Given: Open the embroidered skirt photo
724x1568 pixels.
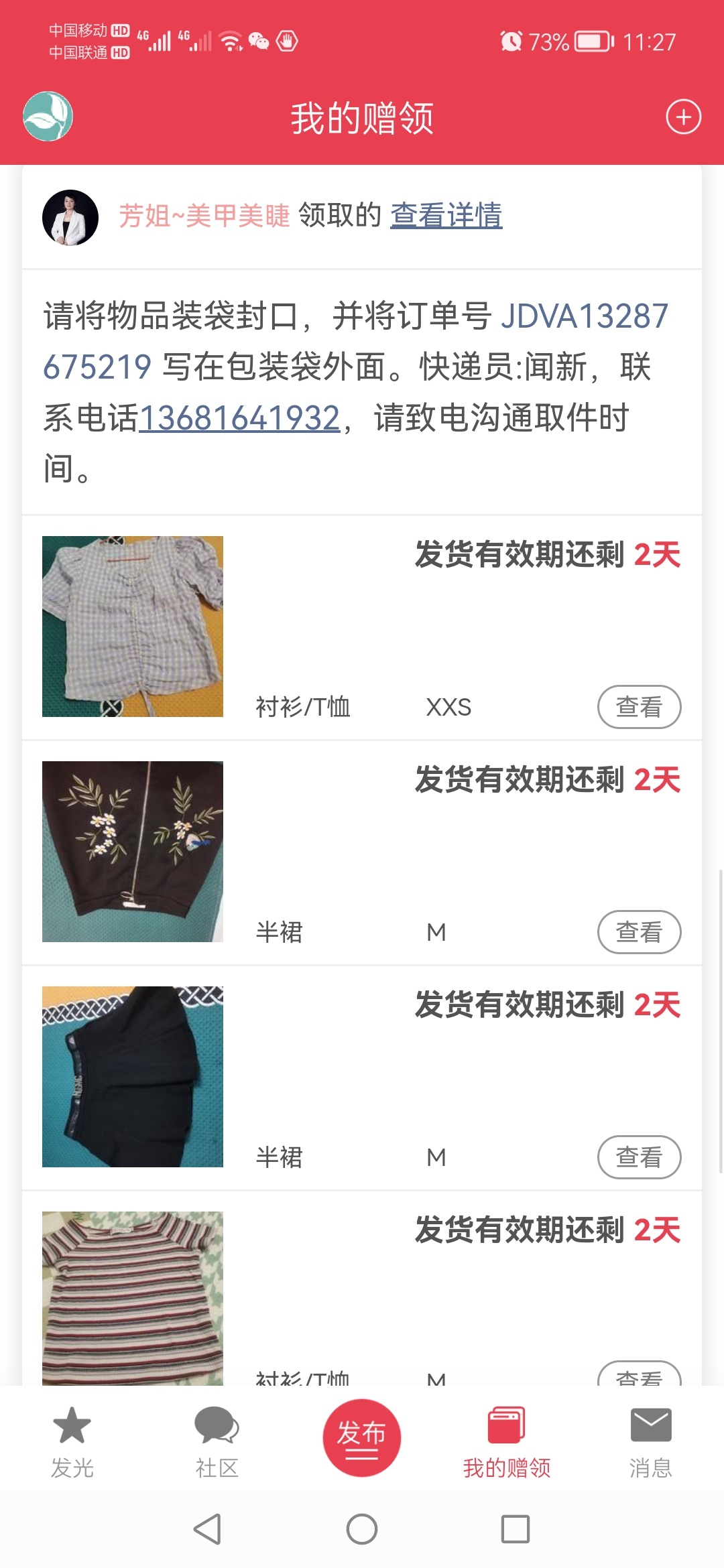Looking at the screenshot, I should pos(133,852).
